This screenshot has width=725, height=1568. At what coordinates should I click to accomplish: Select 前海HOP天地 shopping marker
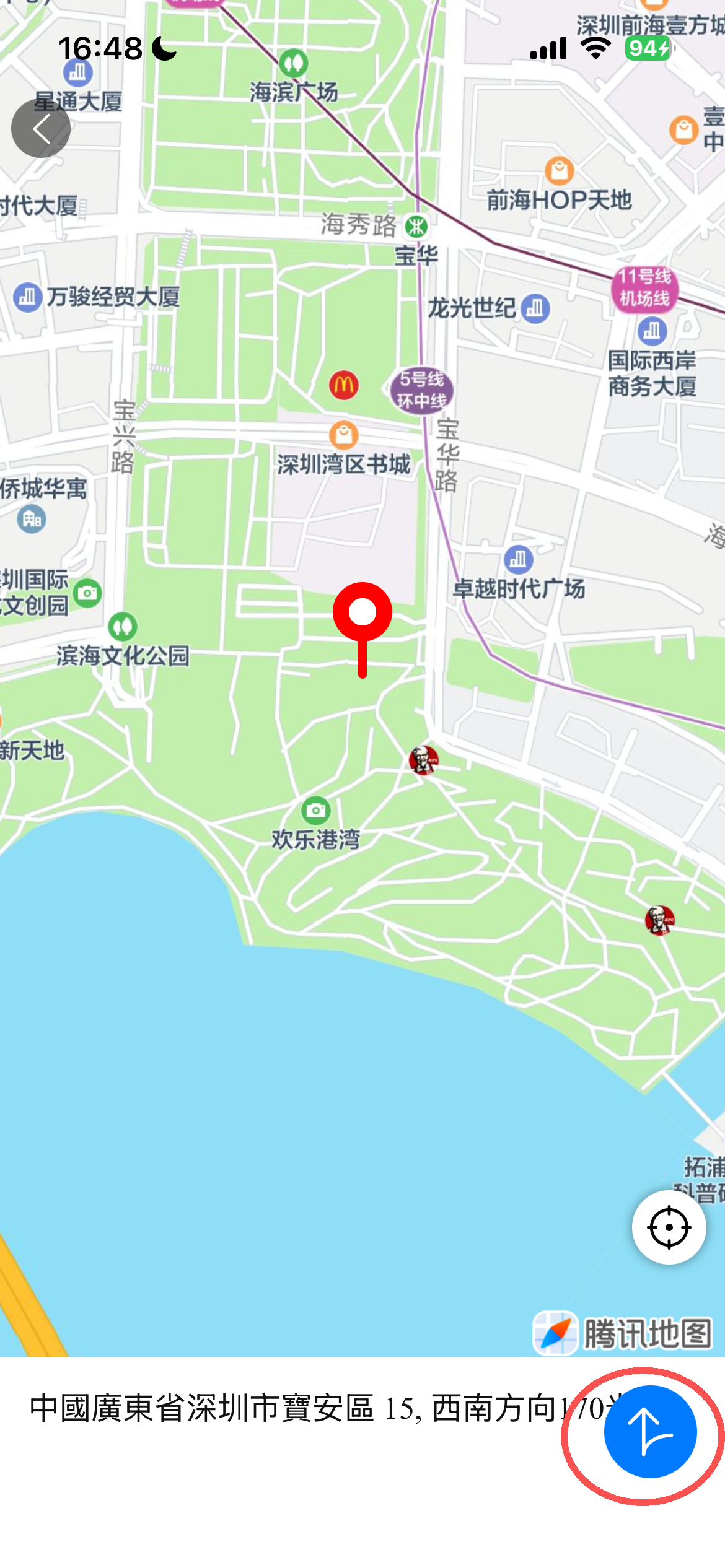(x=559, y=172)
